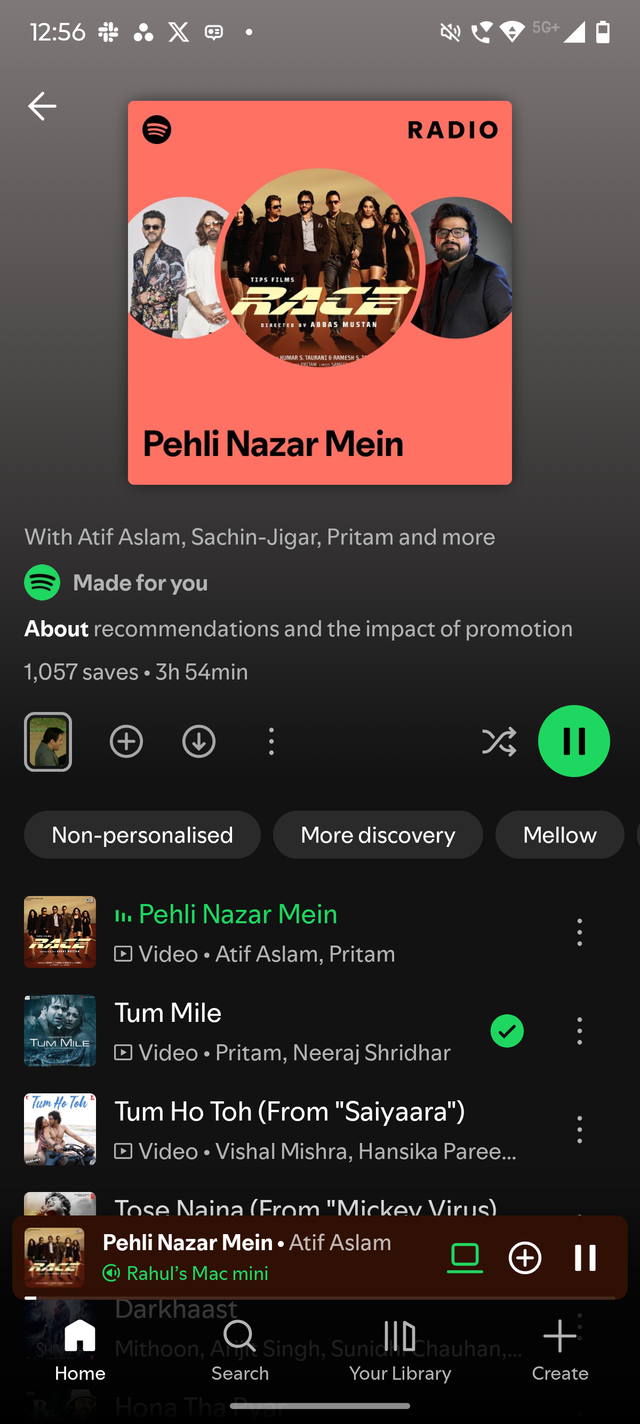This screenshot has width=640, height=1424.
Task: Open the device picker in mini player
Action: coord(465,1257)
